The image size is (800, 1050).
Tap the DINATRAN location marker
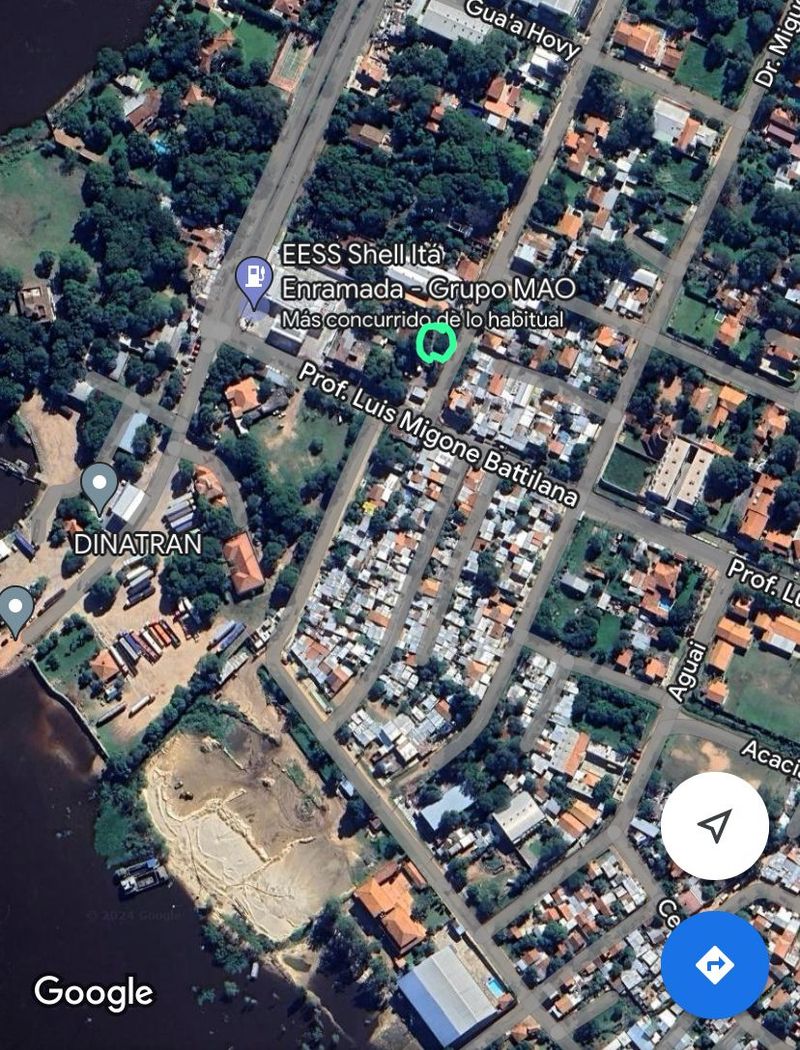[99, 486]
